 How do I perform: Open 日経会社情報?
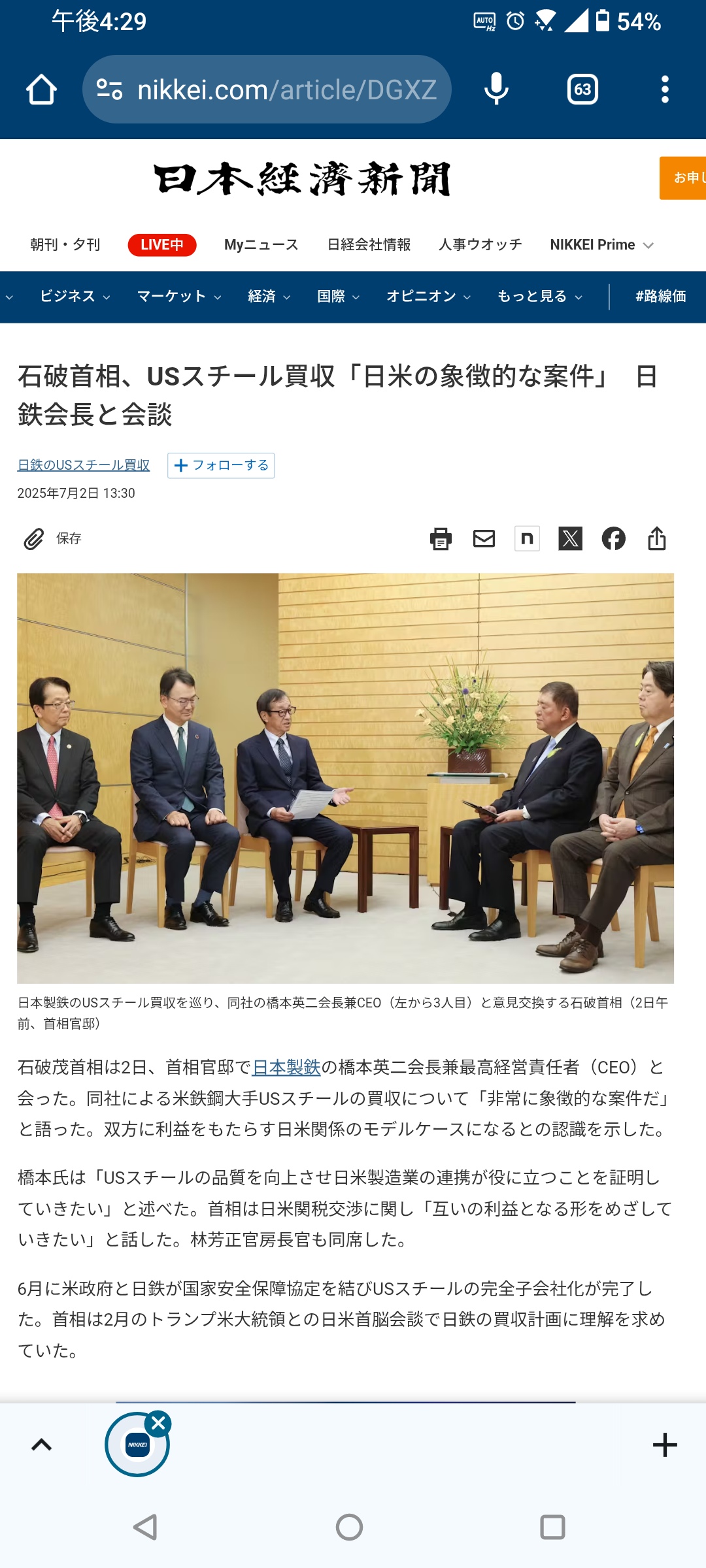[369, 245]
